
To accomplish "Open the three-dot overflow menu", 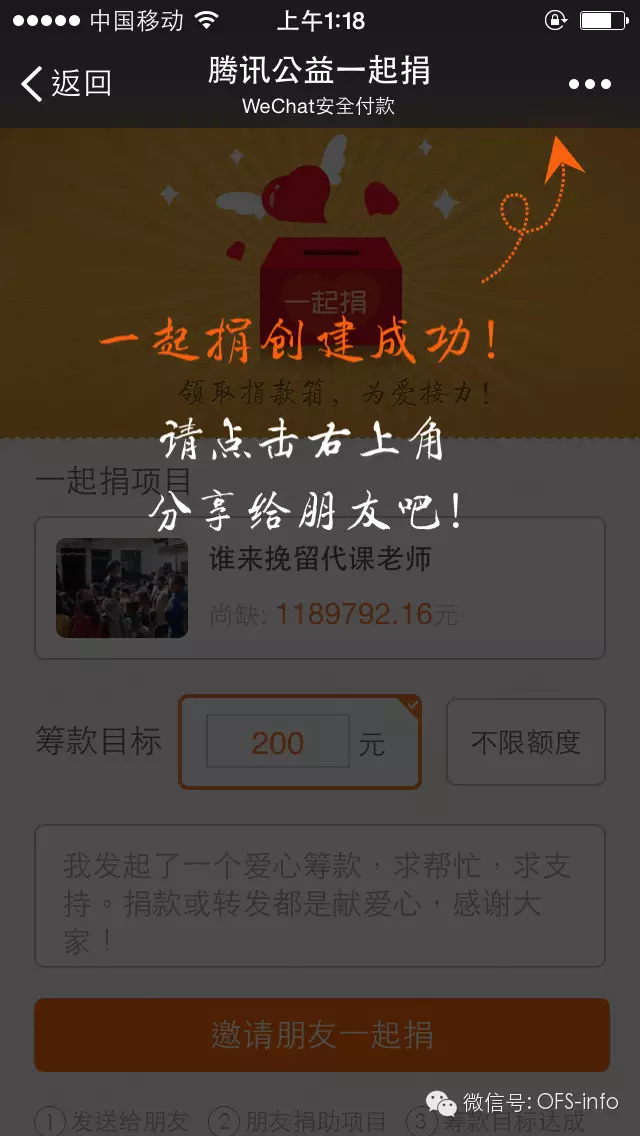I will pyautogui.click(x=589, y=84).
